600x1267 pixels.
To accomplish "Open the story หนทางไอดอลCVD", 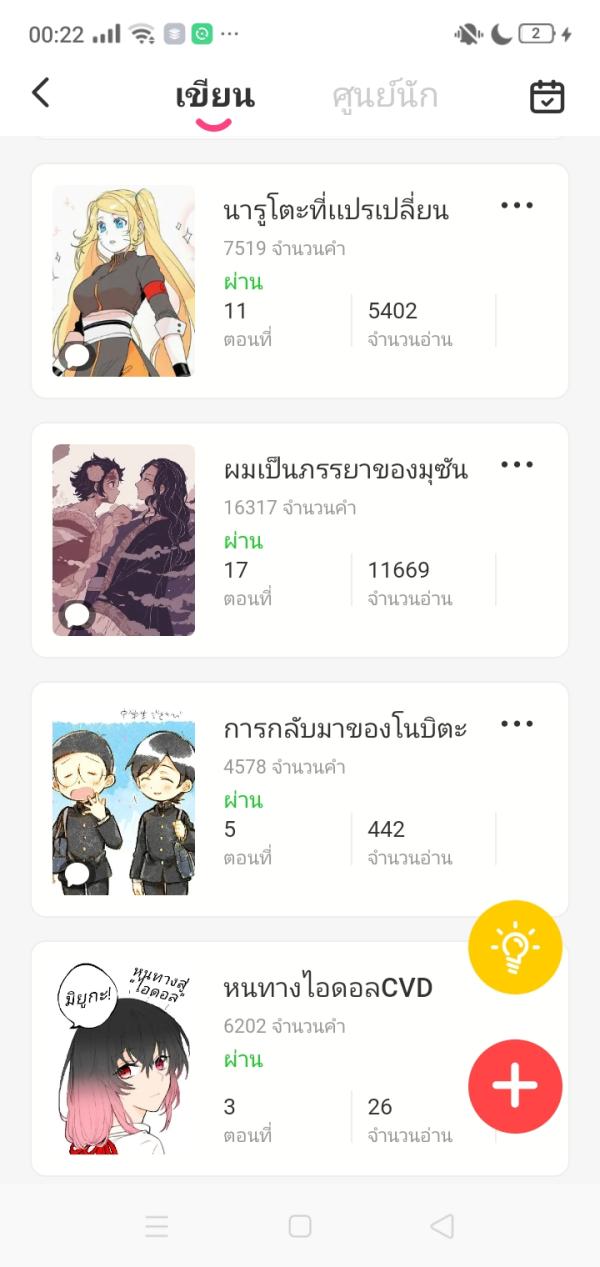I will 328,989.
